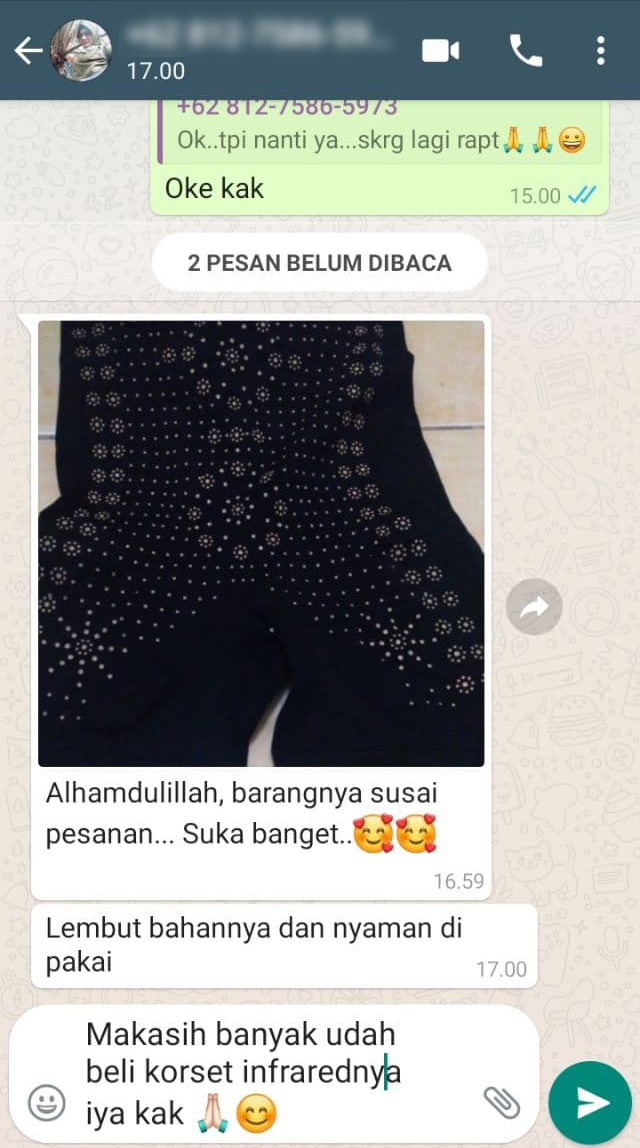
Task: Start a video call
Action: pyautogui.click(x=440, y=50)
